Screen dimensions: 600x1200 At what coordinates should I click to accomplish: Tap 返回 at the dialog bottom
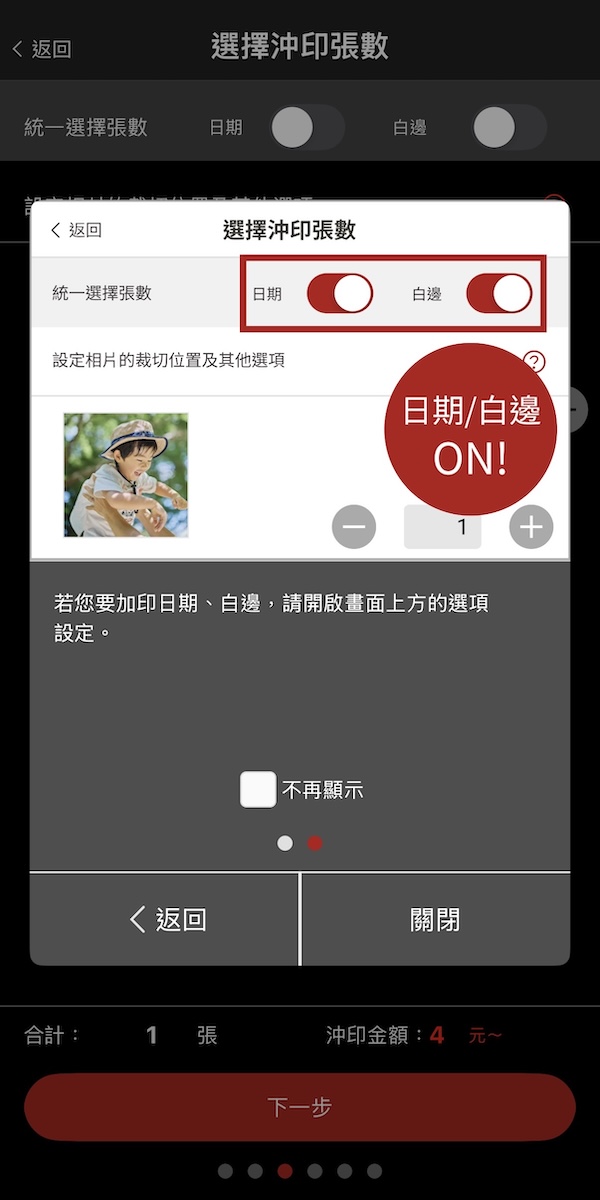pos(166,919)
